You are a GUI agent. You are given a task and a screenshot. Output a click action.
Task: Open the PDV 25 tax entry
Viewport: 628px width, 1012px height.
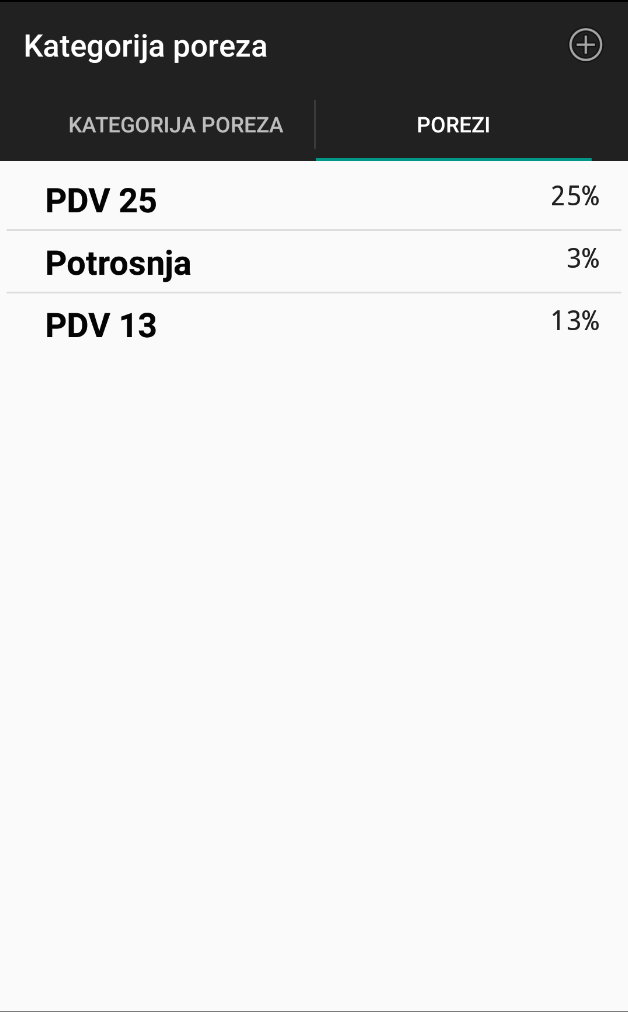[x=314, y=197]
